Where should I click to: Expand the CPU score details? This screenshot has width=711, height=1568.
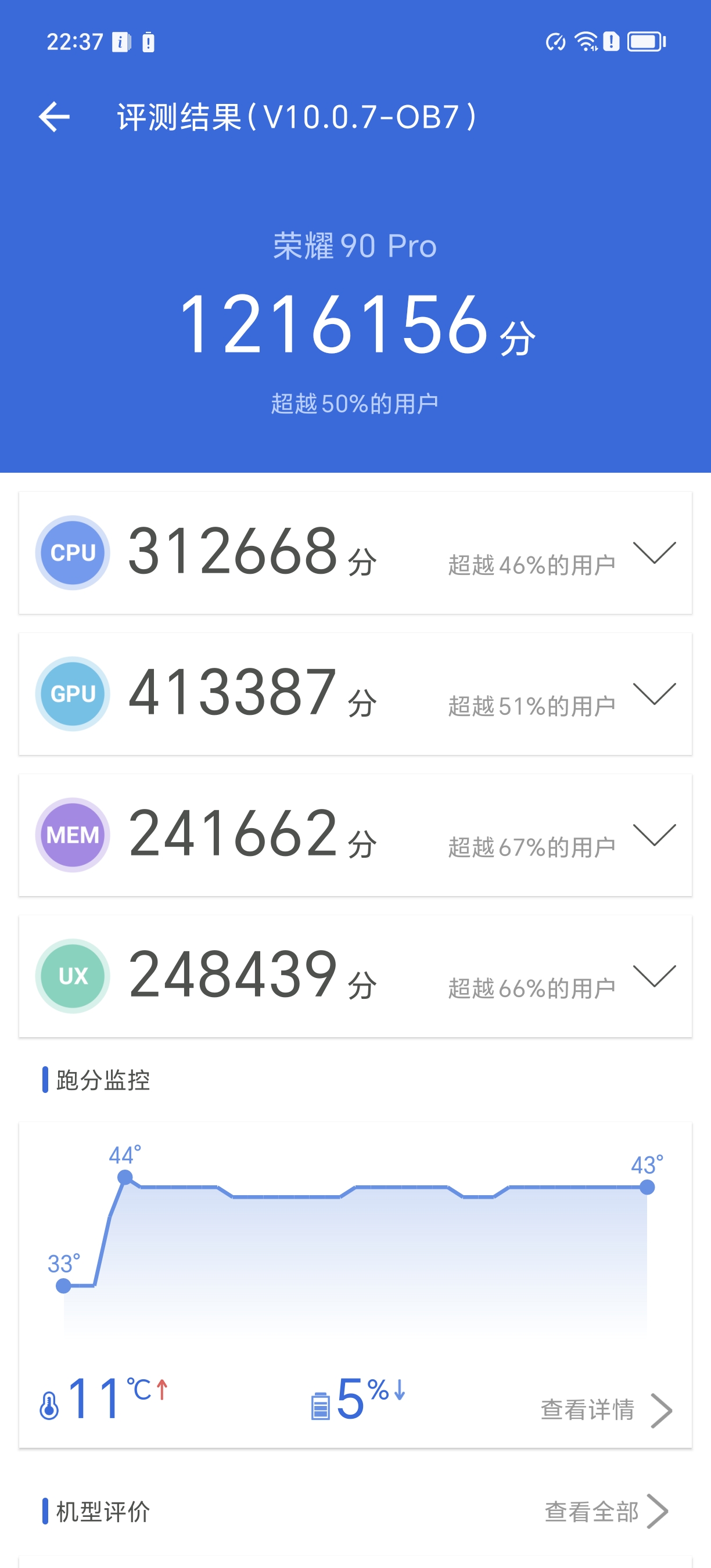tap(655, 553)
